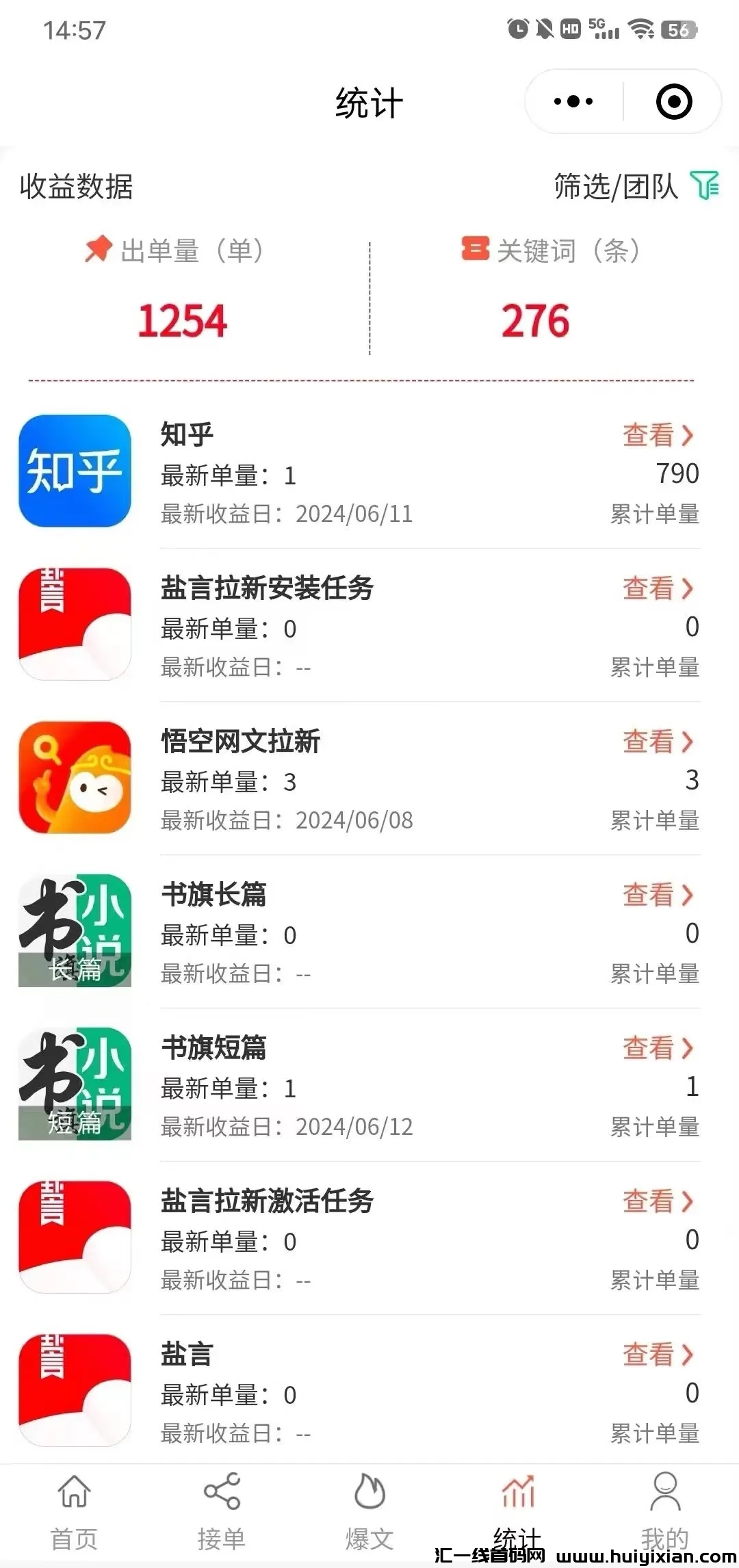
Task: Open the mini program more-options menu
Action: [573, 102]
